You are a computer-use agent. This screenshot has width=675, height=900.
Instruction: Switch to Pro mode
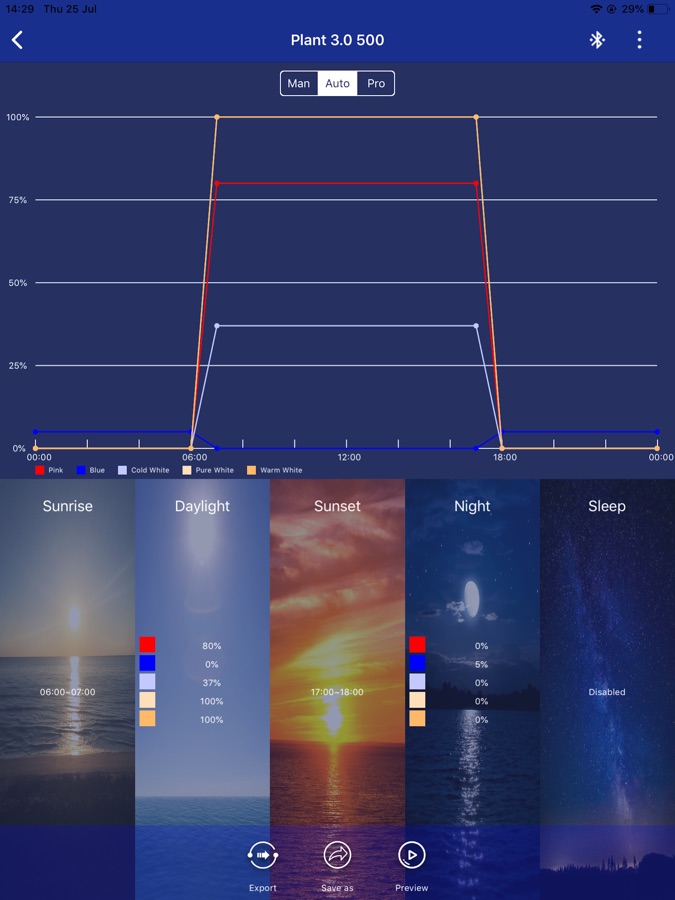point(376,83)
